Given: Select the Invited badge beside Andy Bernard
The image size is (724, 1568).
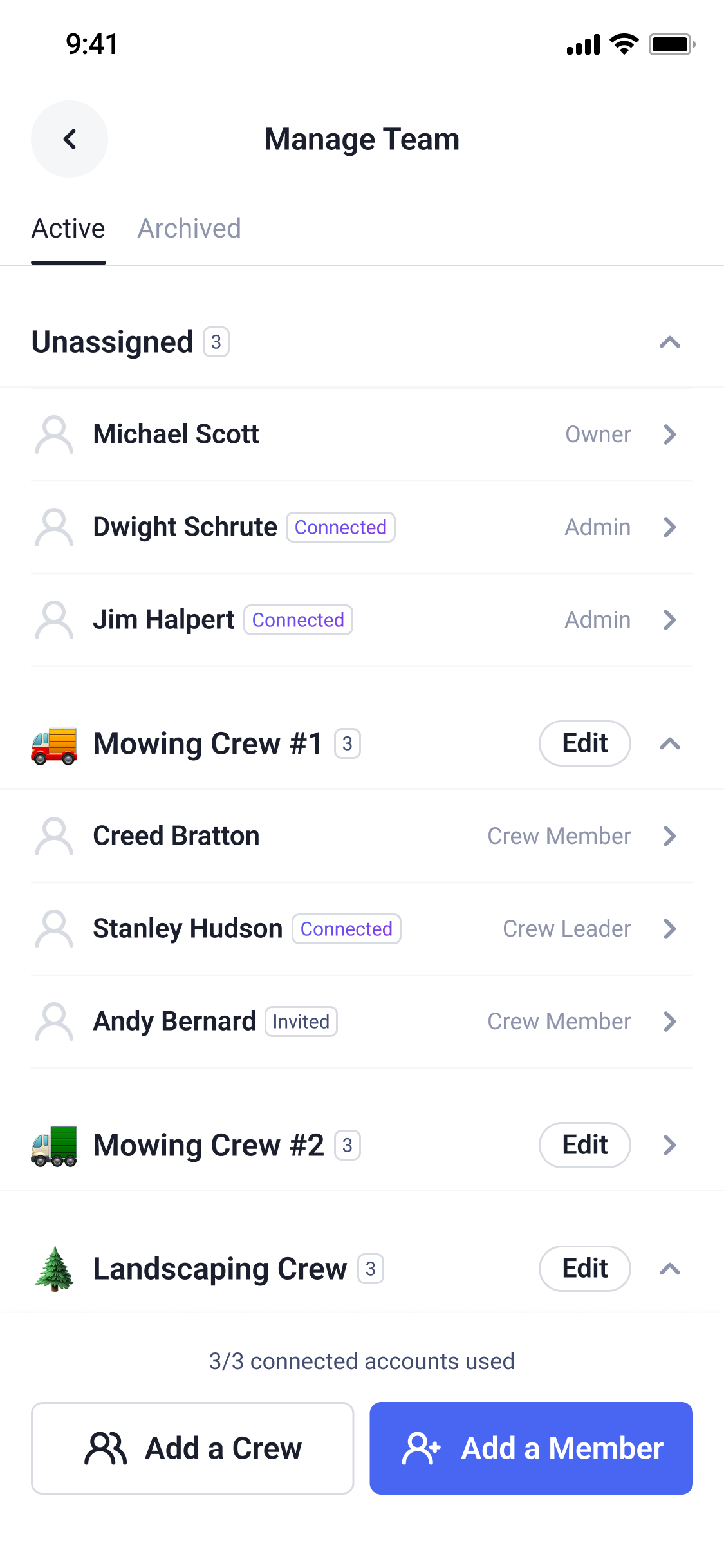Looking at the screenshot, I should tap(301, 1022).
